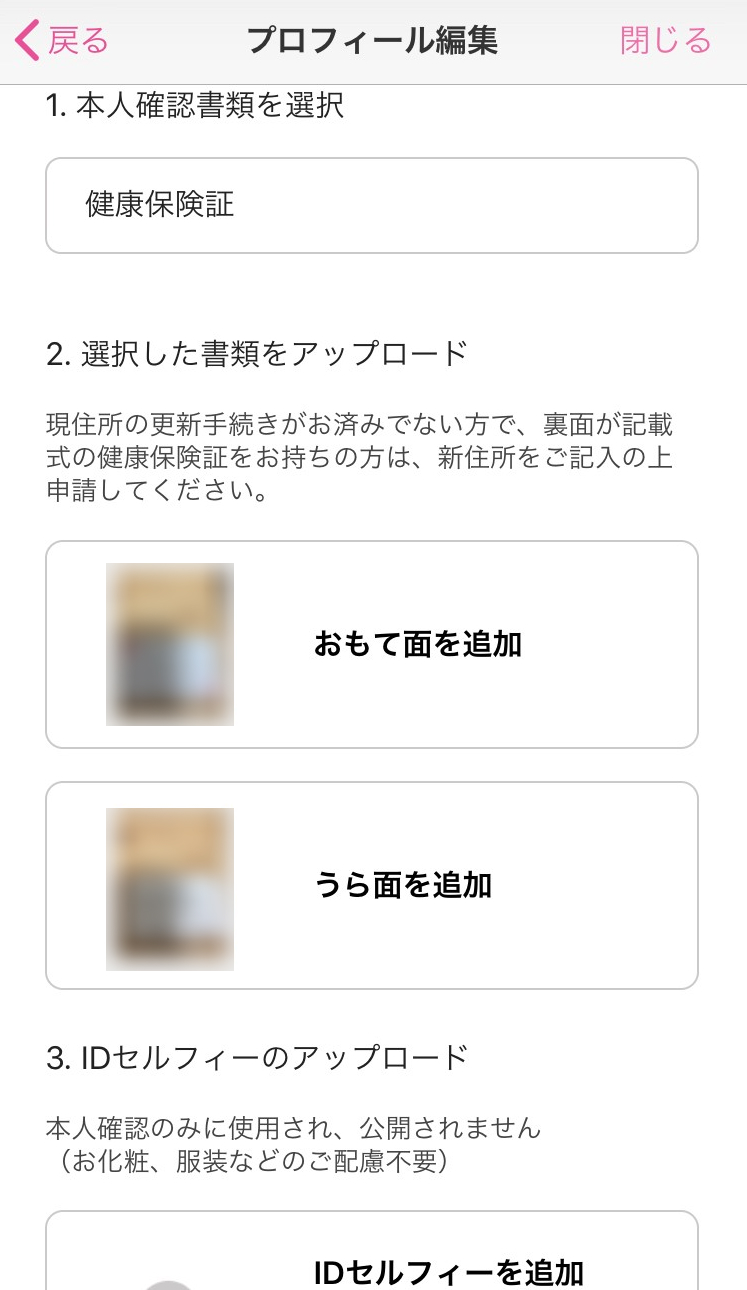The image size is (747, 1290).
Task: Add the front side with おもて面を追加
Action: [372, 644]
